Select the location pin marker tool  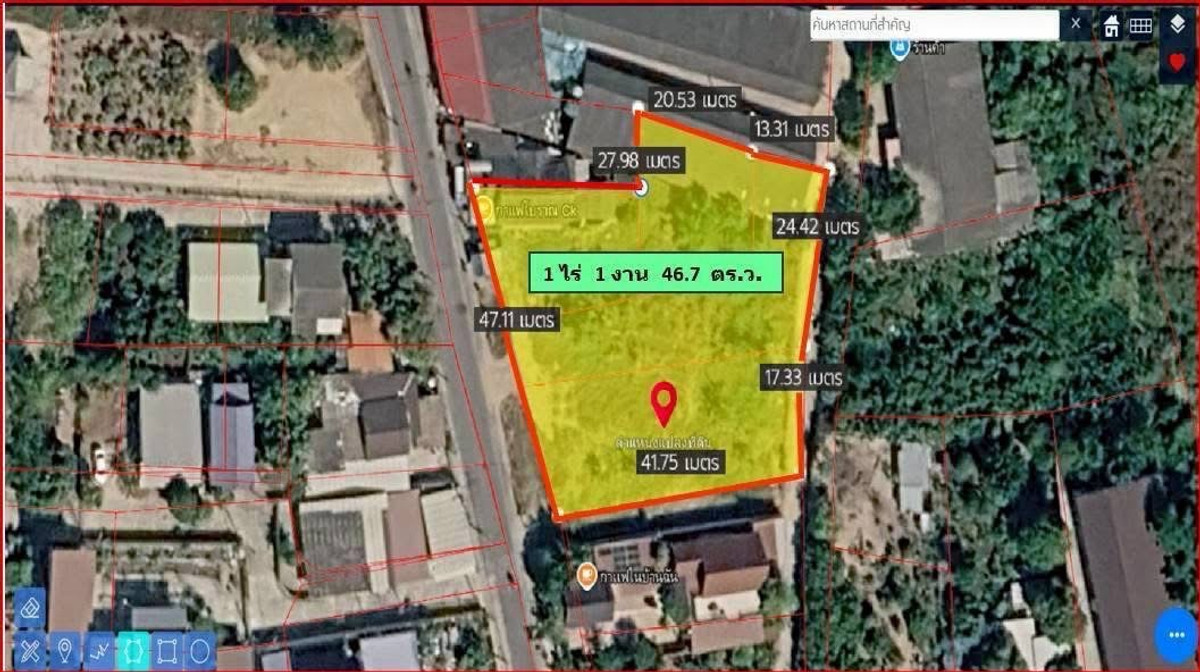[x=64, y=651]
